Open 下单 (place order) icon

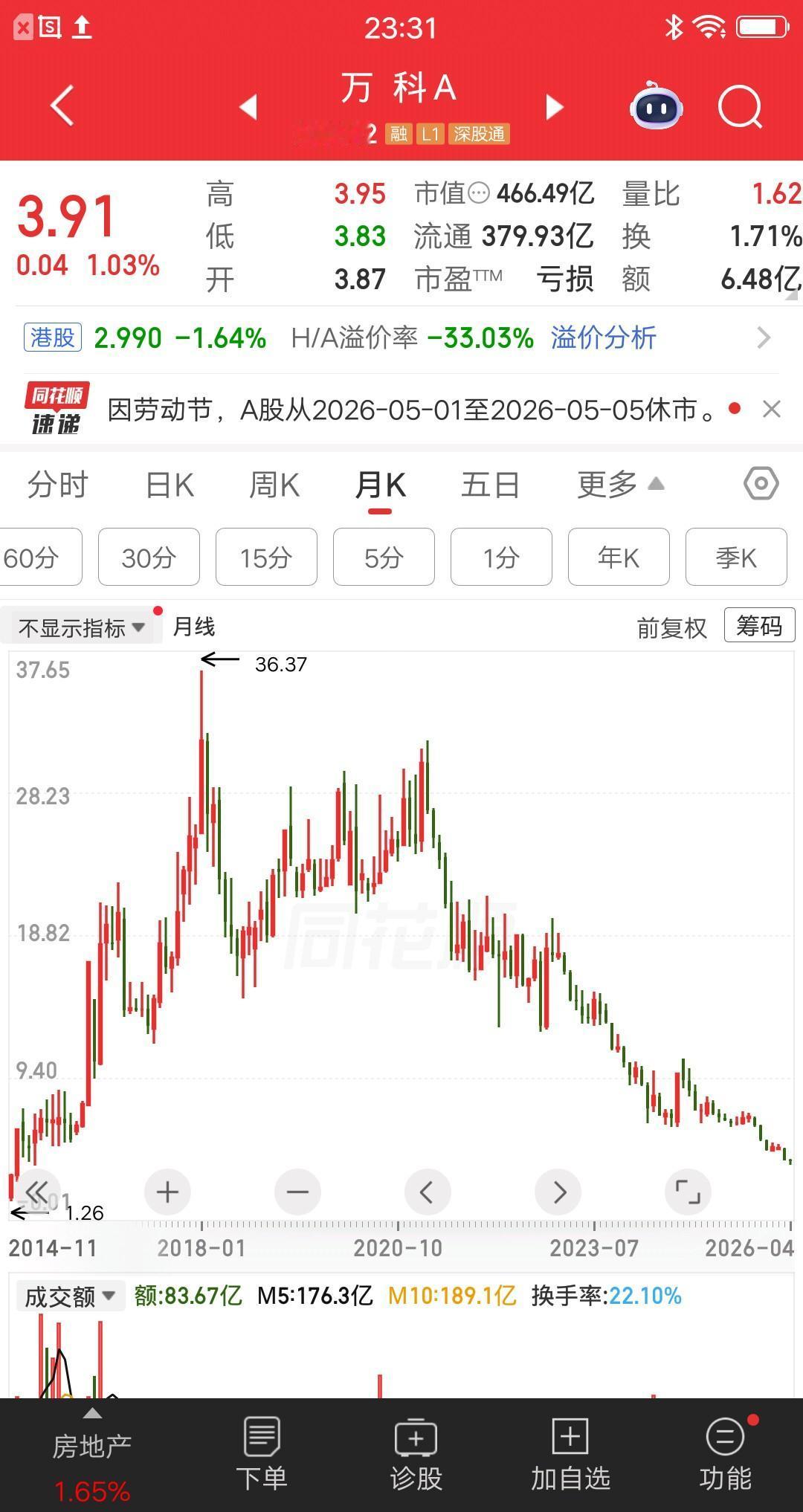pos(262,1450)
